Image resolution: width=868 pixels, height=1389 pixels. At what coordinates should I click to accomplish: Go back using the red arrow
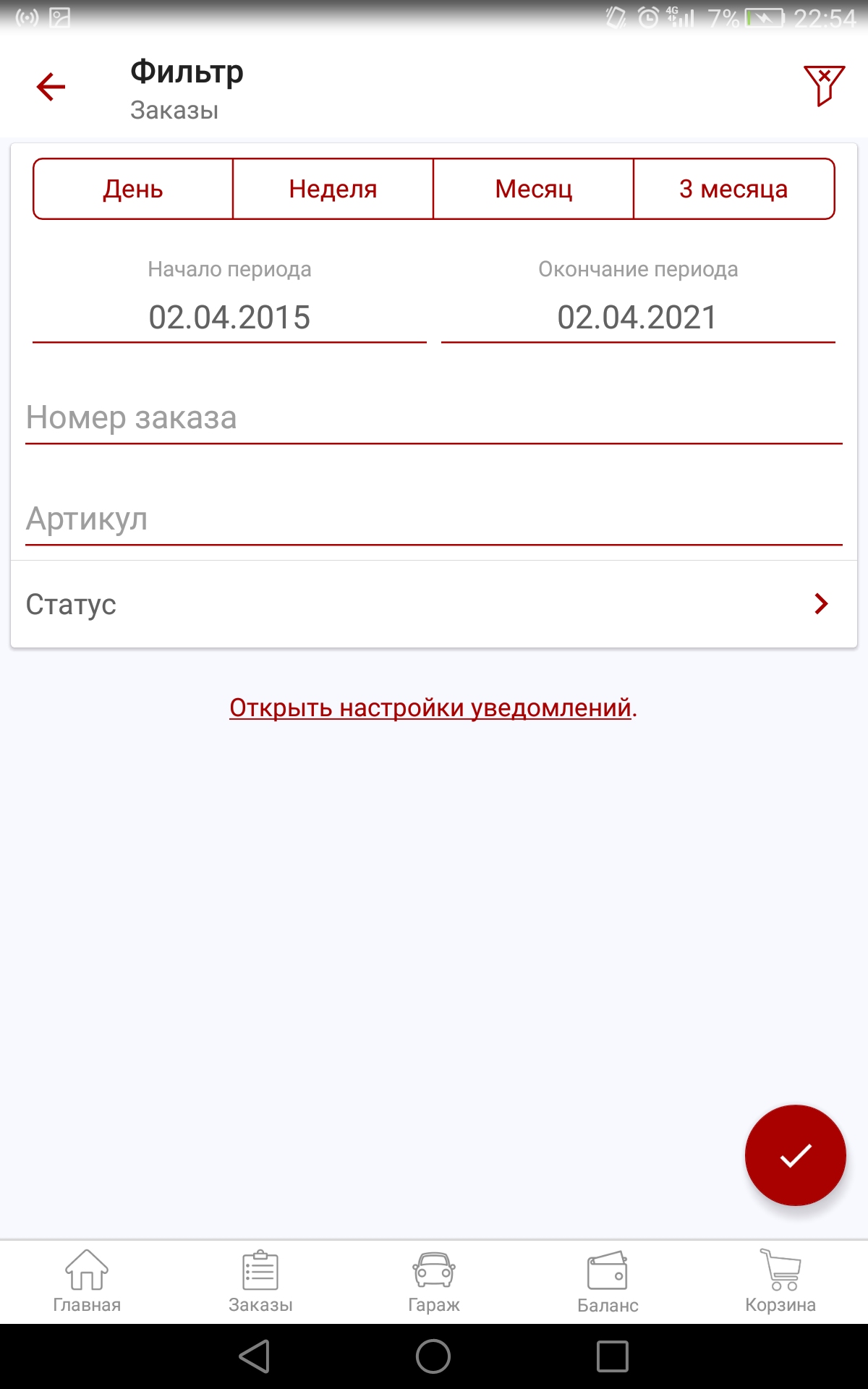coord(51,87)
